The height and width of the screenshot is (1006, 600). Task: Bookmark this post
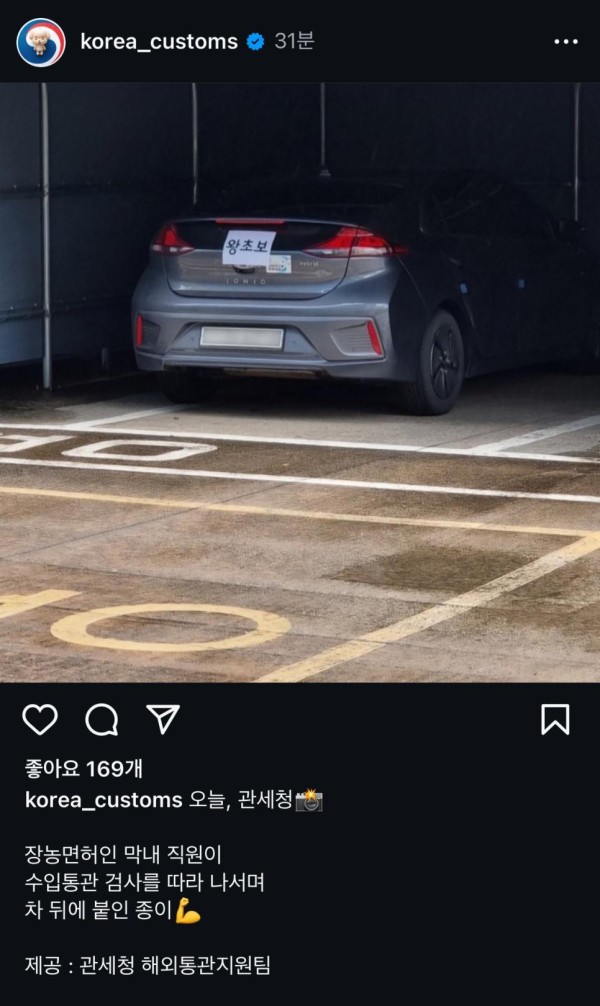[555, 719]
